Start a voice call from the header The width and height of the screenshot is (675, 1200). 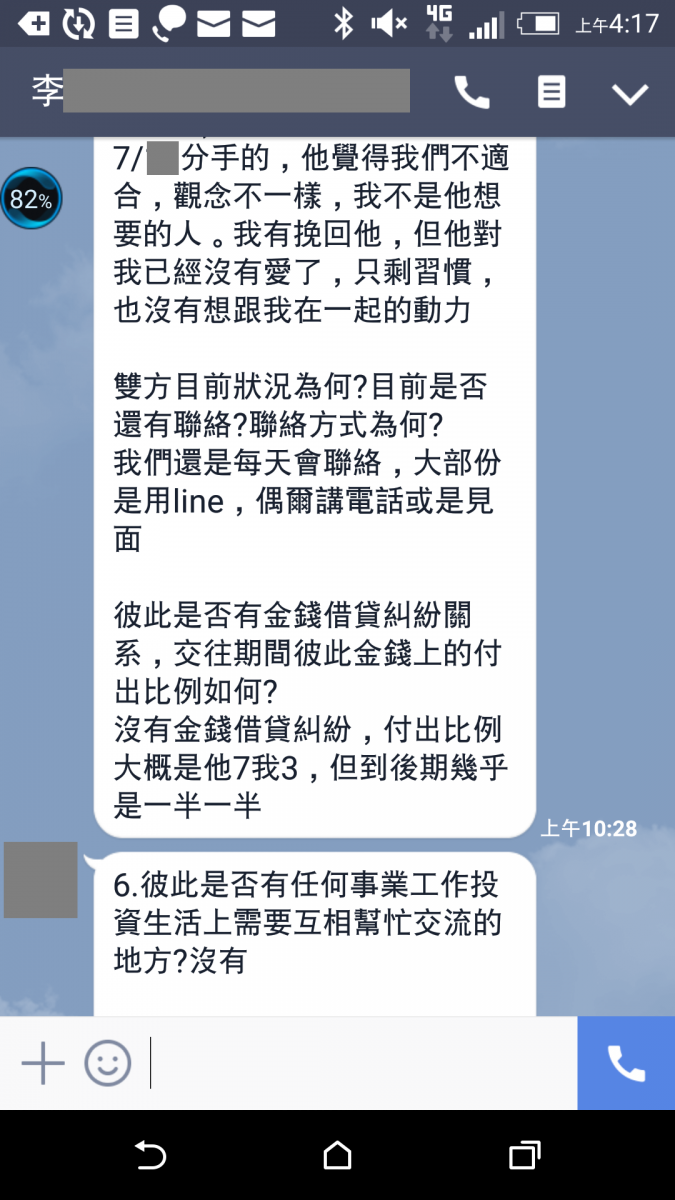tap(472, 93)
